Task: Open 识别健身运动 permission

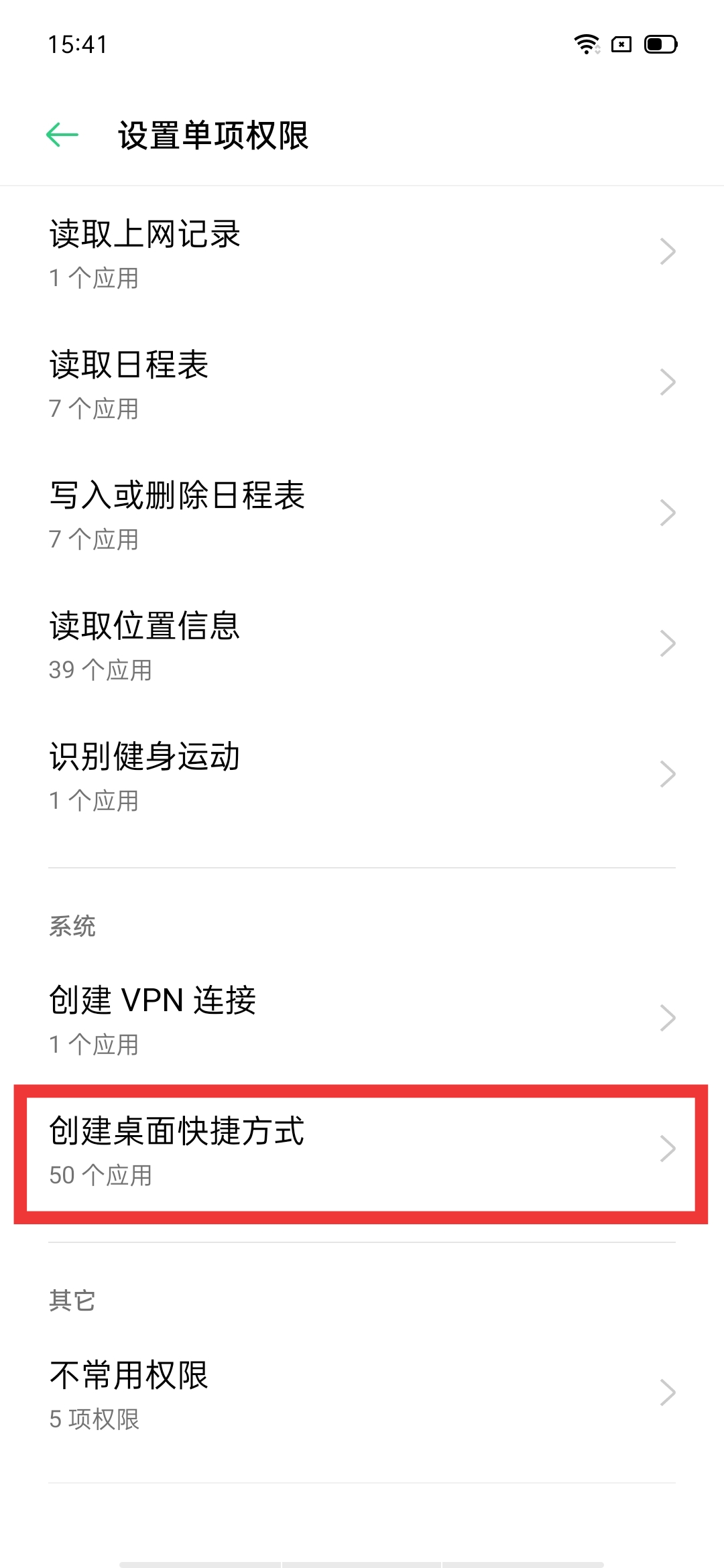Action: 362,775
